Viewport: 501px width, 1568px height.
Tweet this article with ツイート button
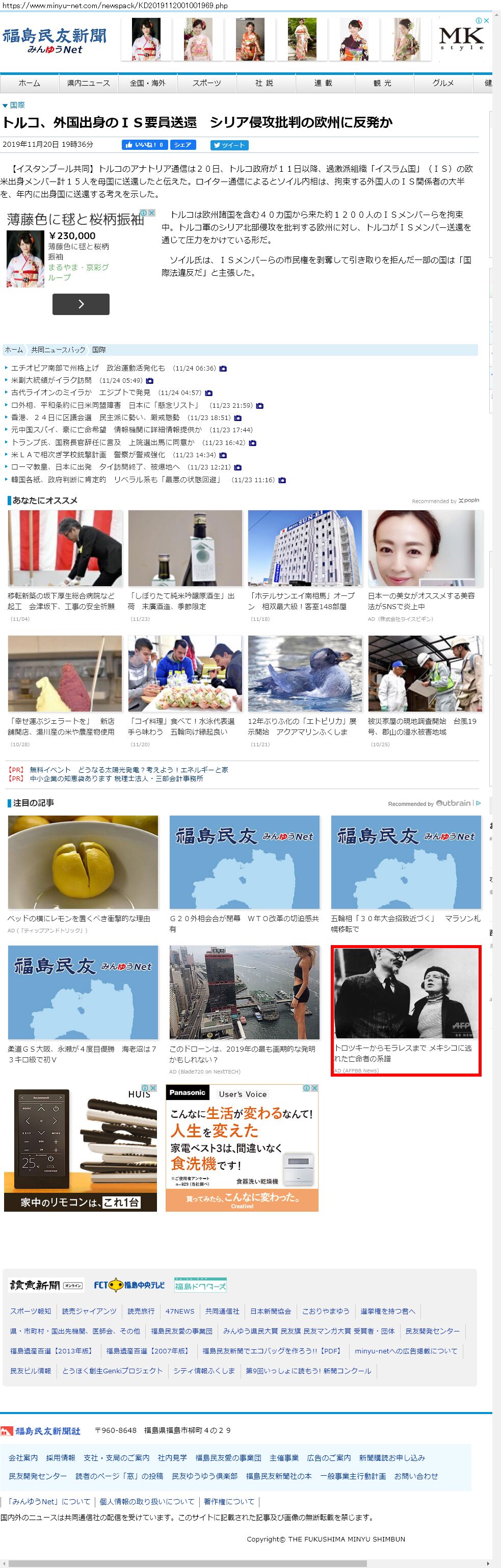(x=229, y=145)
